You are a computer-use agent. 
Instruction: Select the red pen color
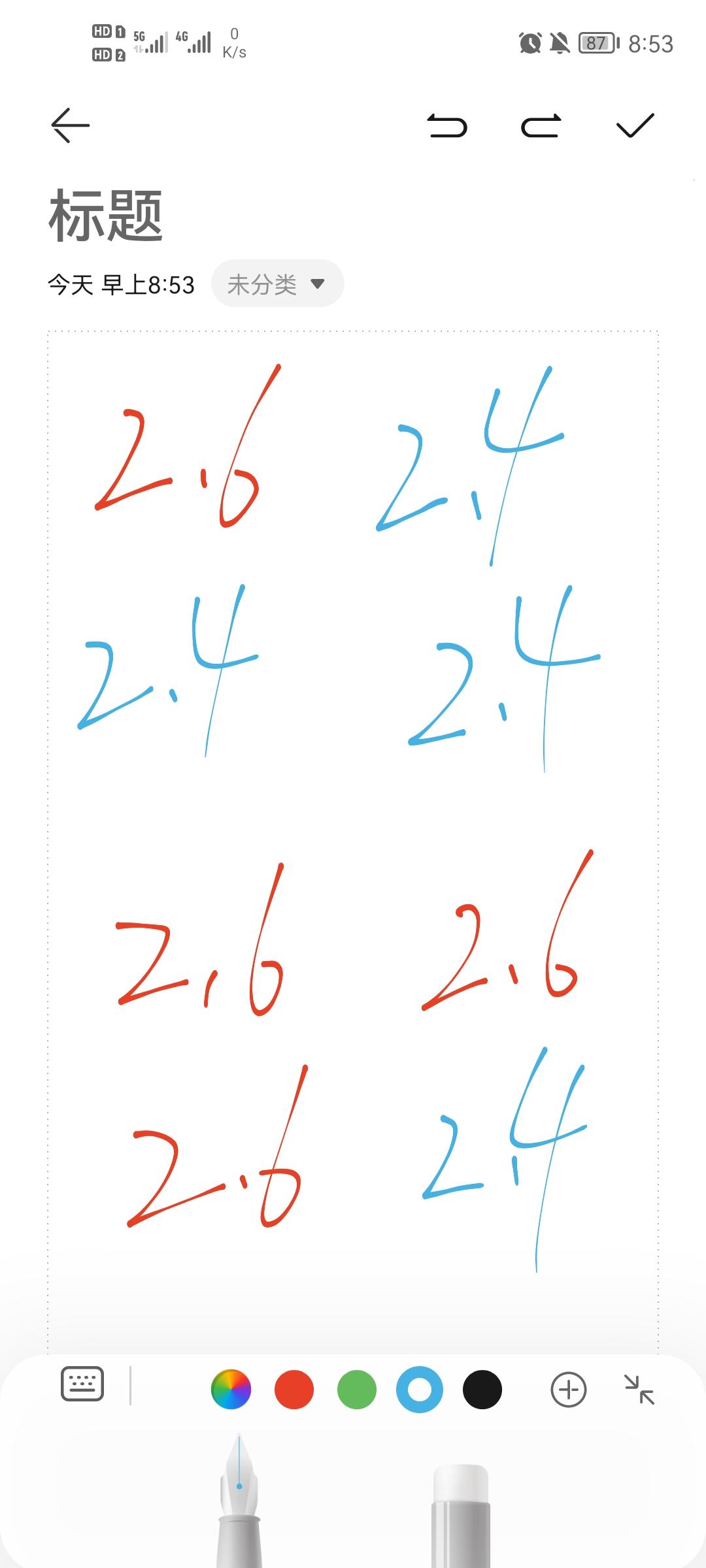294,1390
